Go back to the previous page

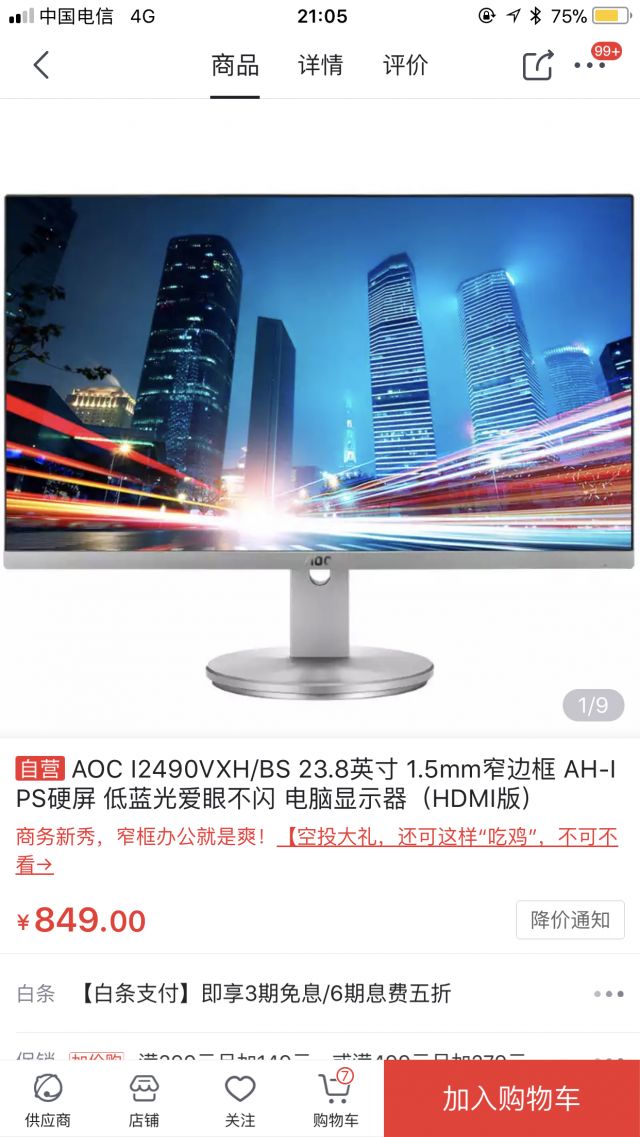(41, 66)
